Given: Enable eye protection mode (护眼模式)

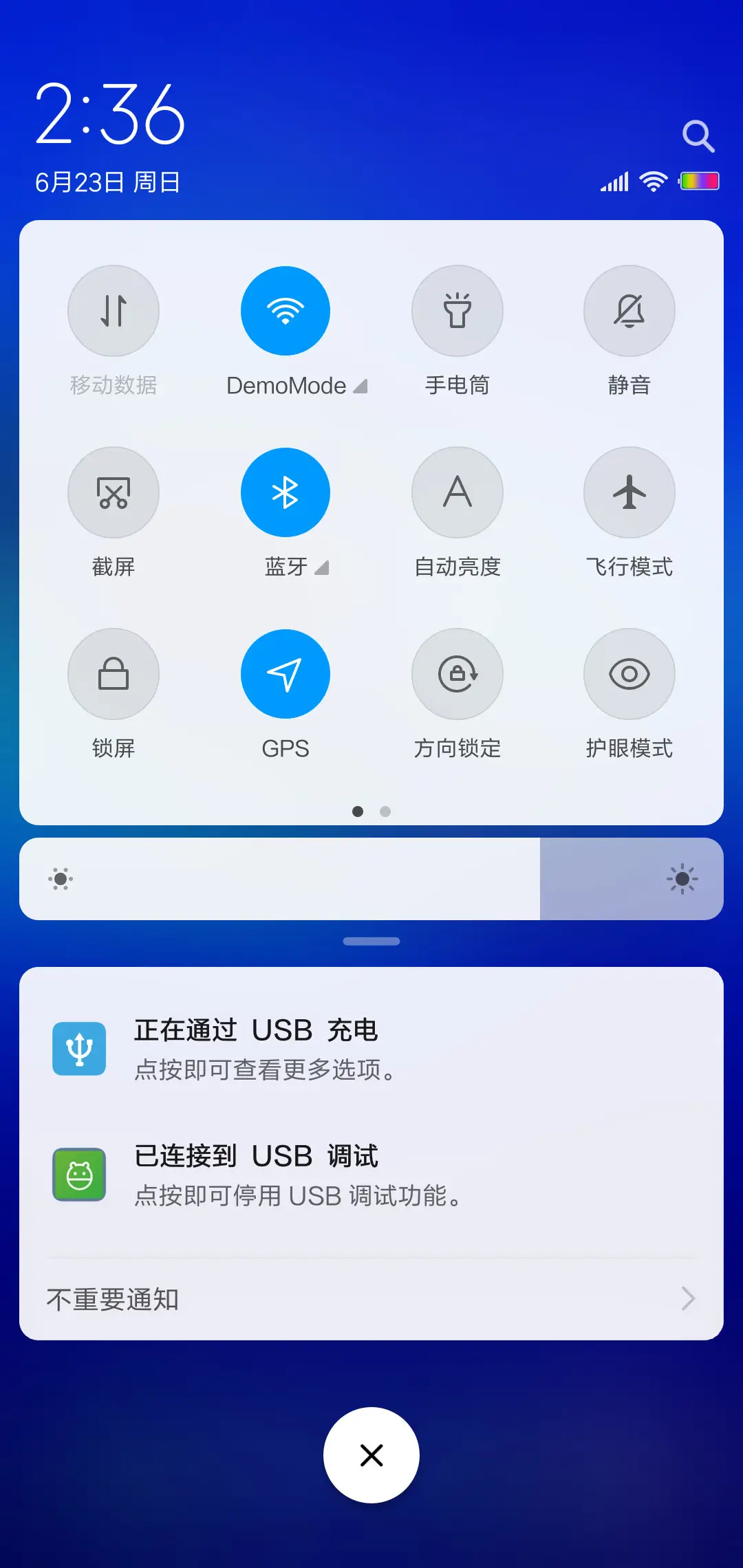Looking at the screenshot, I should [629, 674].
